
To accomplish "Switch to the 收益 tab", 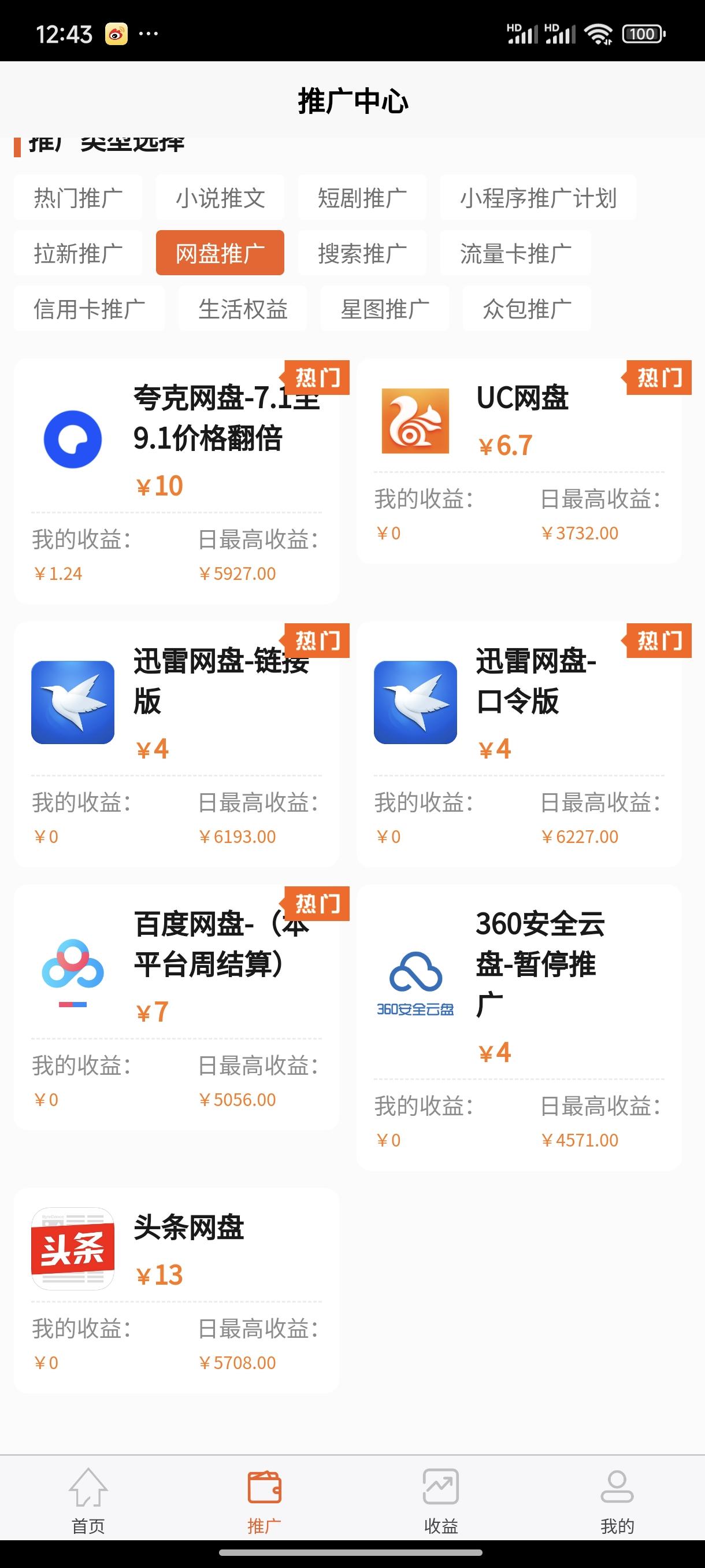I will 440,1500.
